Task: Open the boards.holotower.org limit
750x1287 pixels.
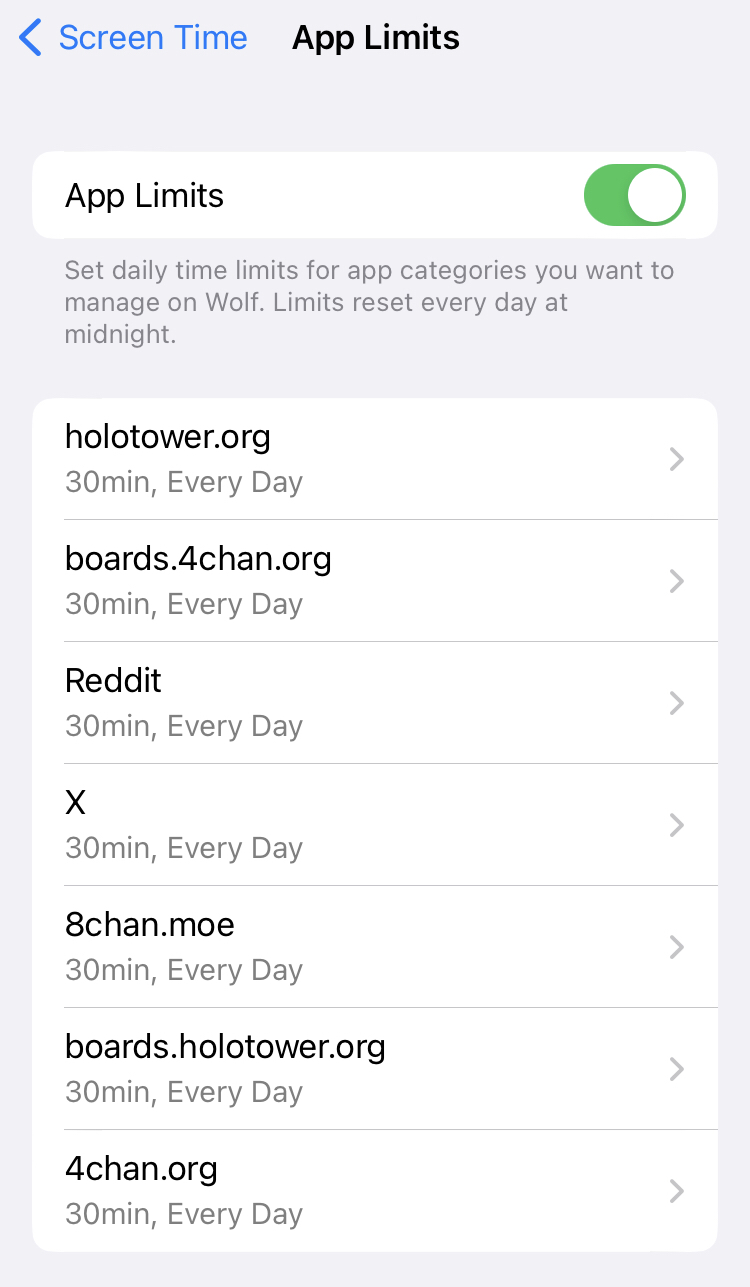Action: [375, 1069]
